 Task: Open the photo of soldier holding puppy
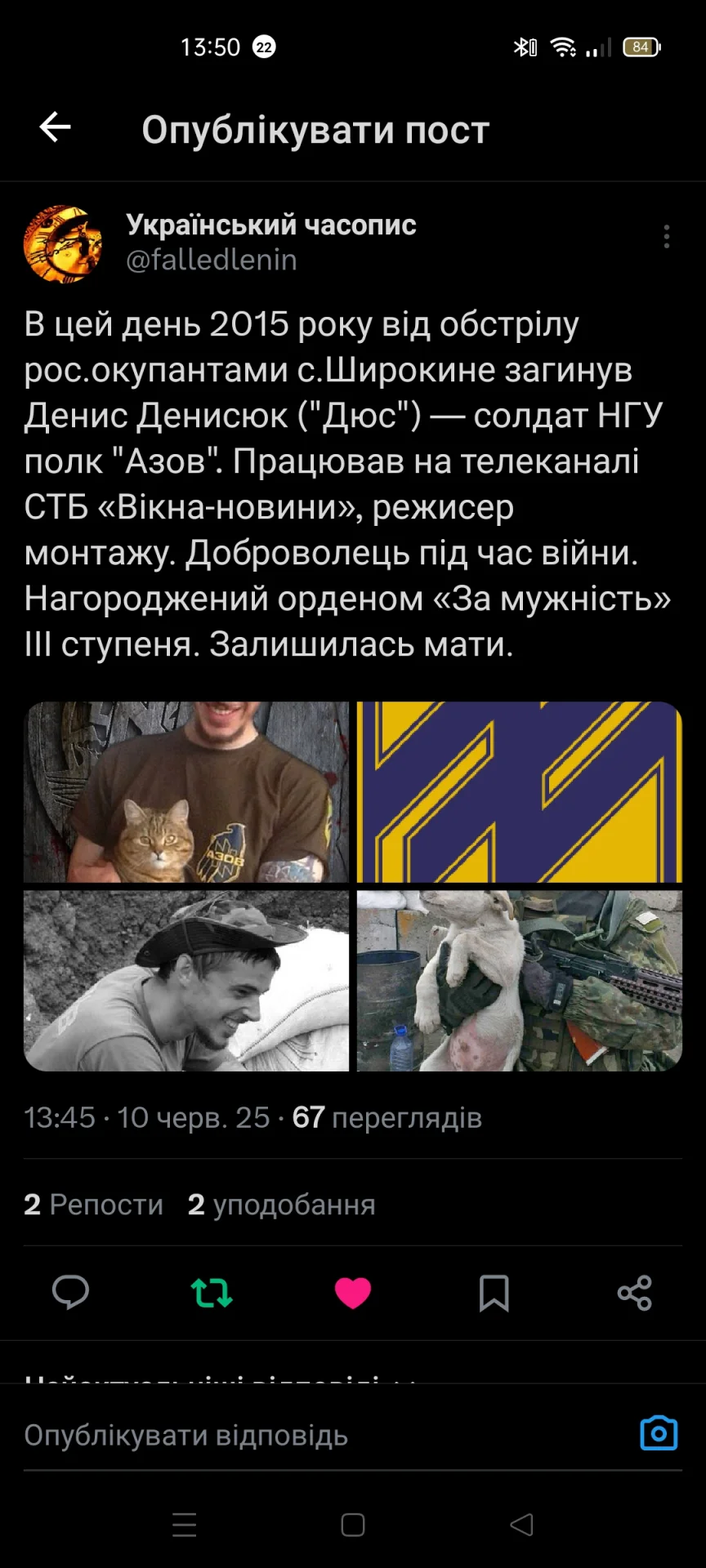pos(519,981)
